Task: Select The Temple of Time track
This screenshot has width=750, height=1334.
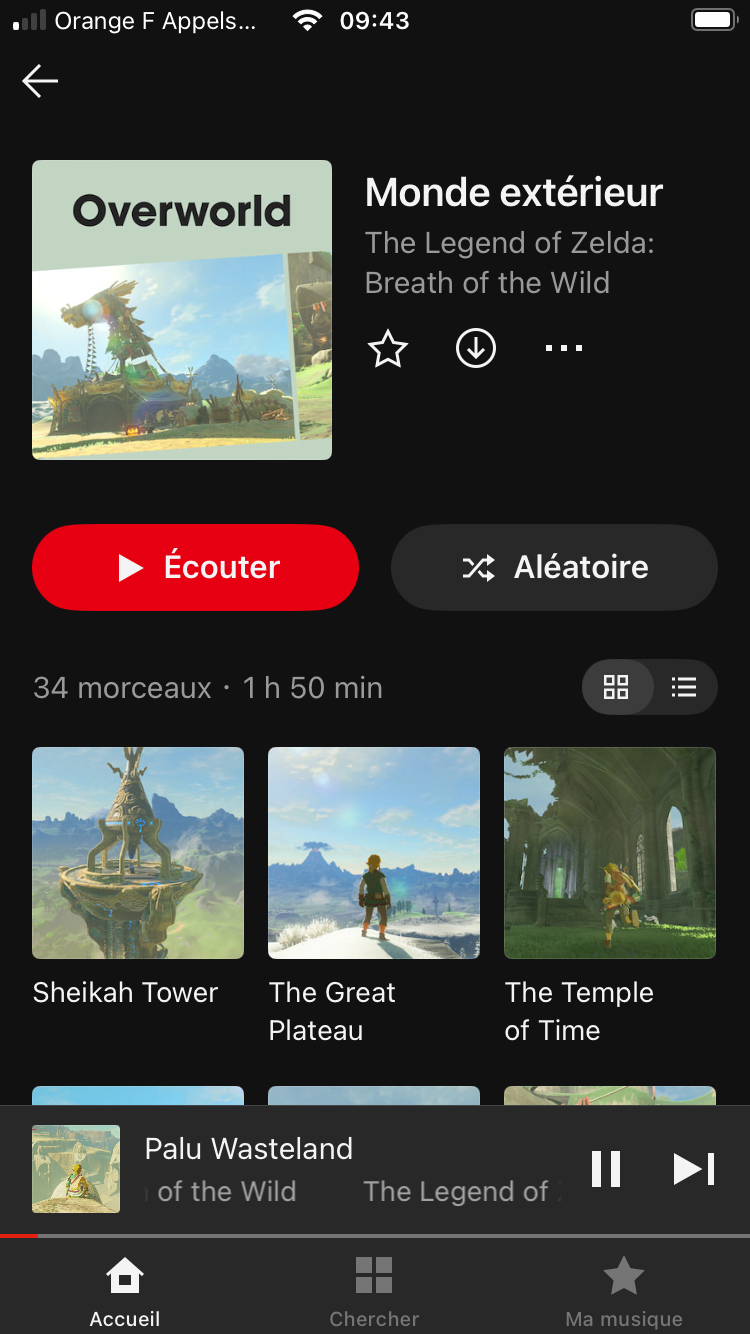Action: (610, 853)
